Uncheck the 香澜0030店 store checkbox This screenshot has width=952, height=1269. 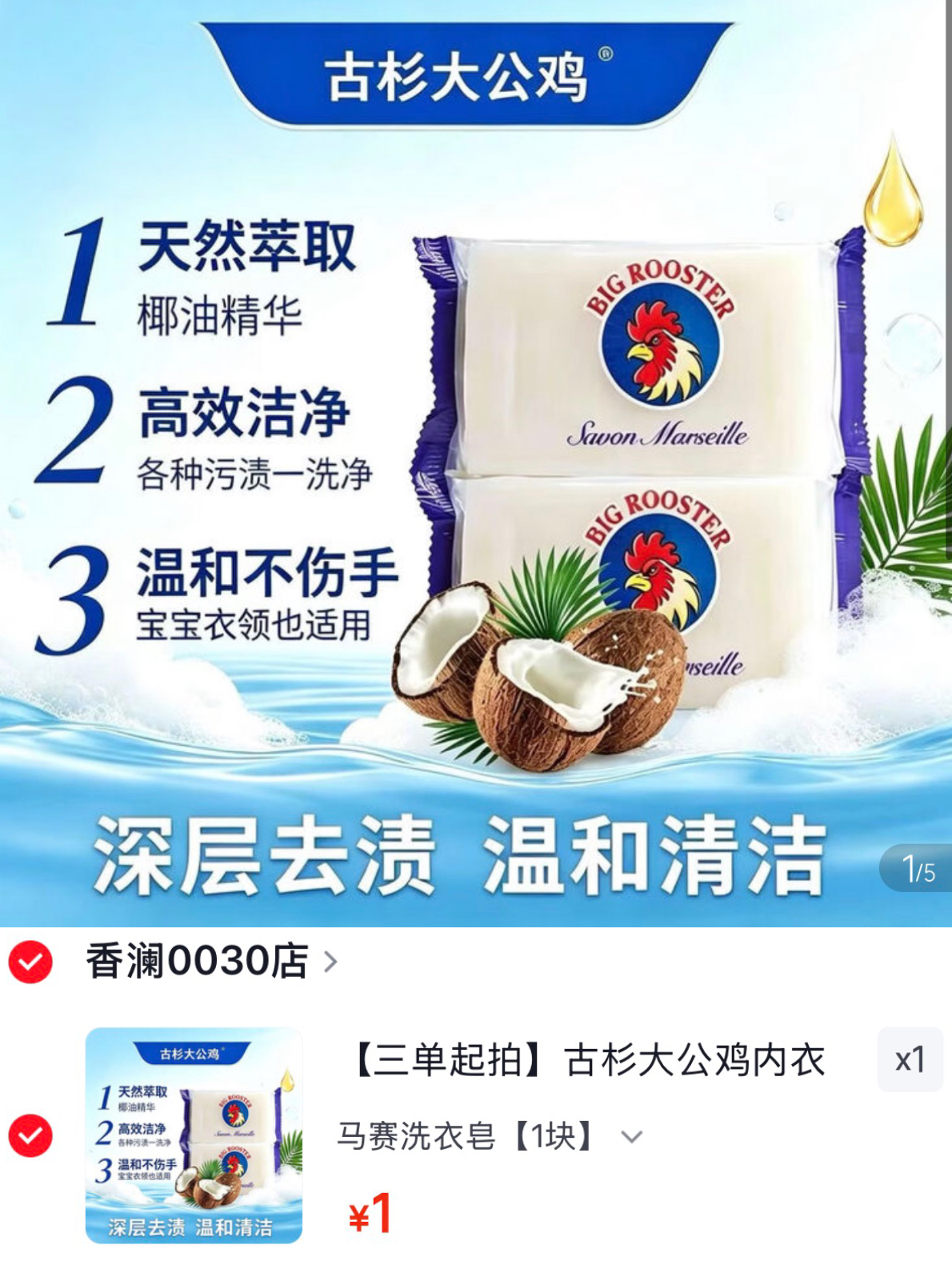30,962
